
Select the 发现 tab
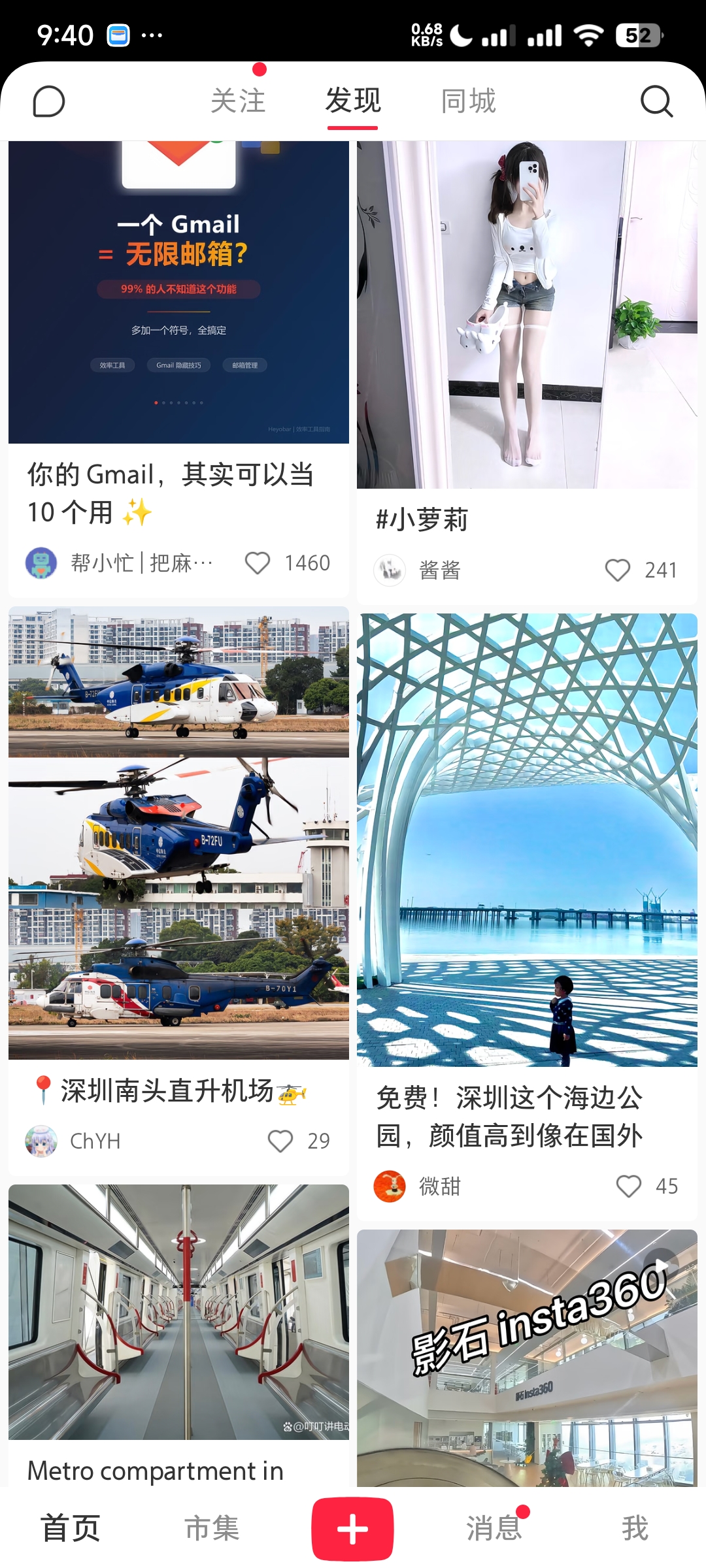click(353, 101)
